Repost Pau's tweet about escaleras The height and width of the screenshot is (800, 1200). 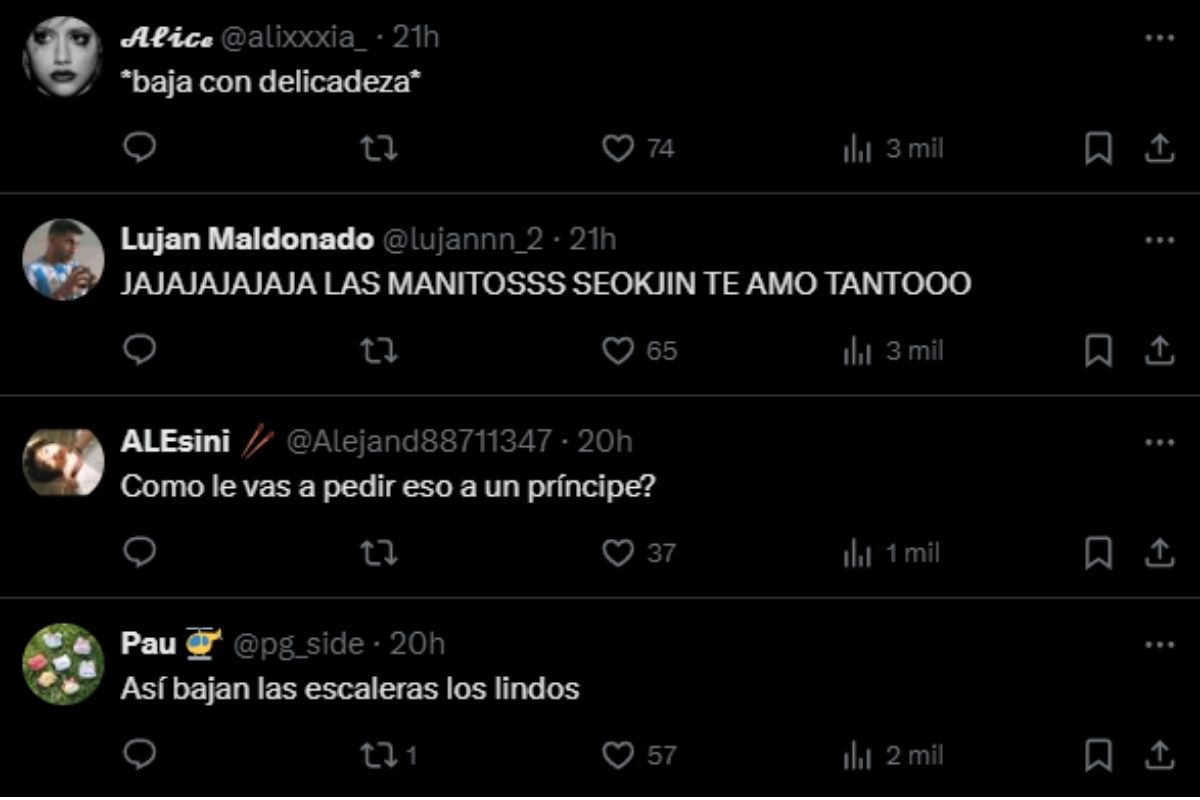[x=379, y=755]
